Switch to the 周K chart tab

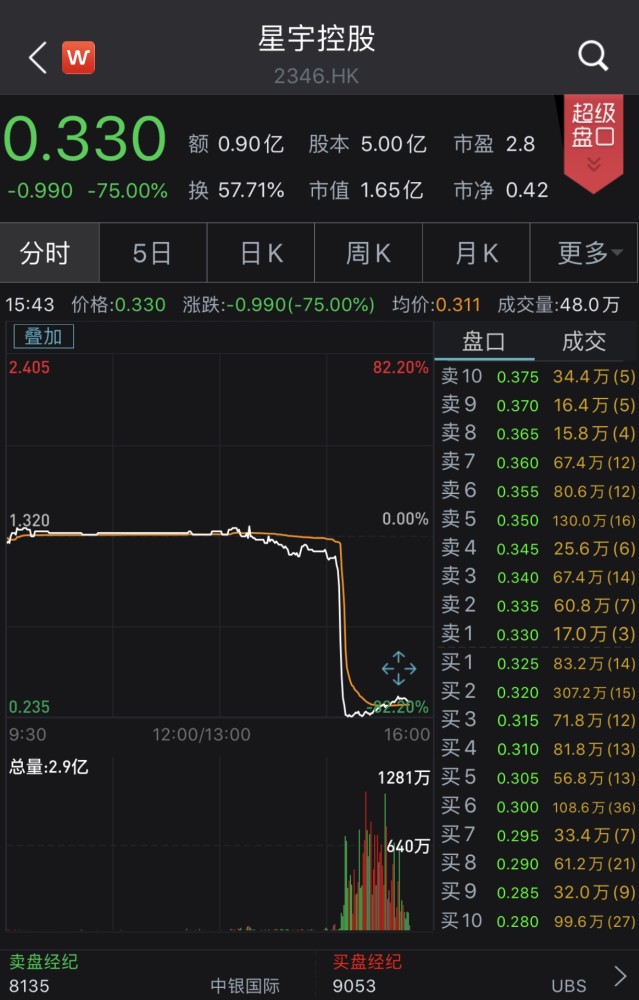tap(368, 253)
